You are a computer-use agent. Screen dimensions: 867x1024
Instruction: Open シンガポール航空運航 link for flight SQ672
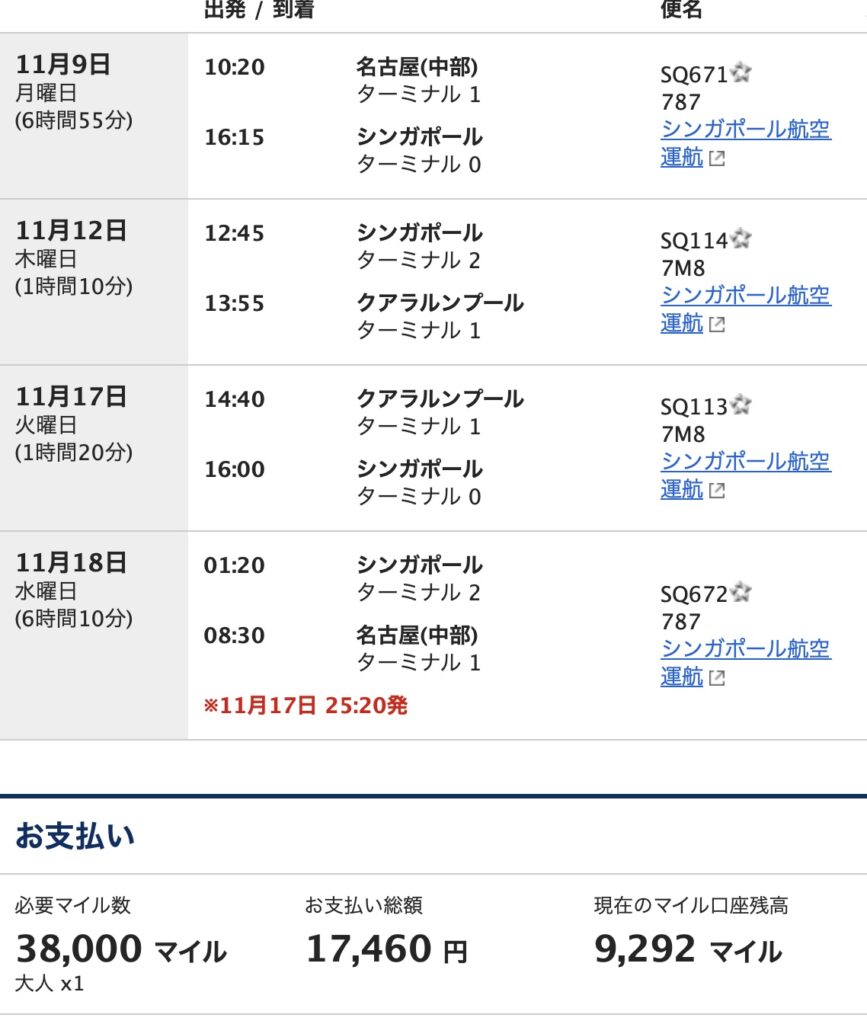point(745,649)
